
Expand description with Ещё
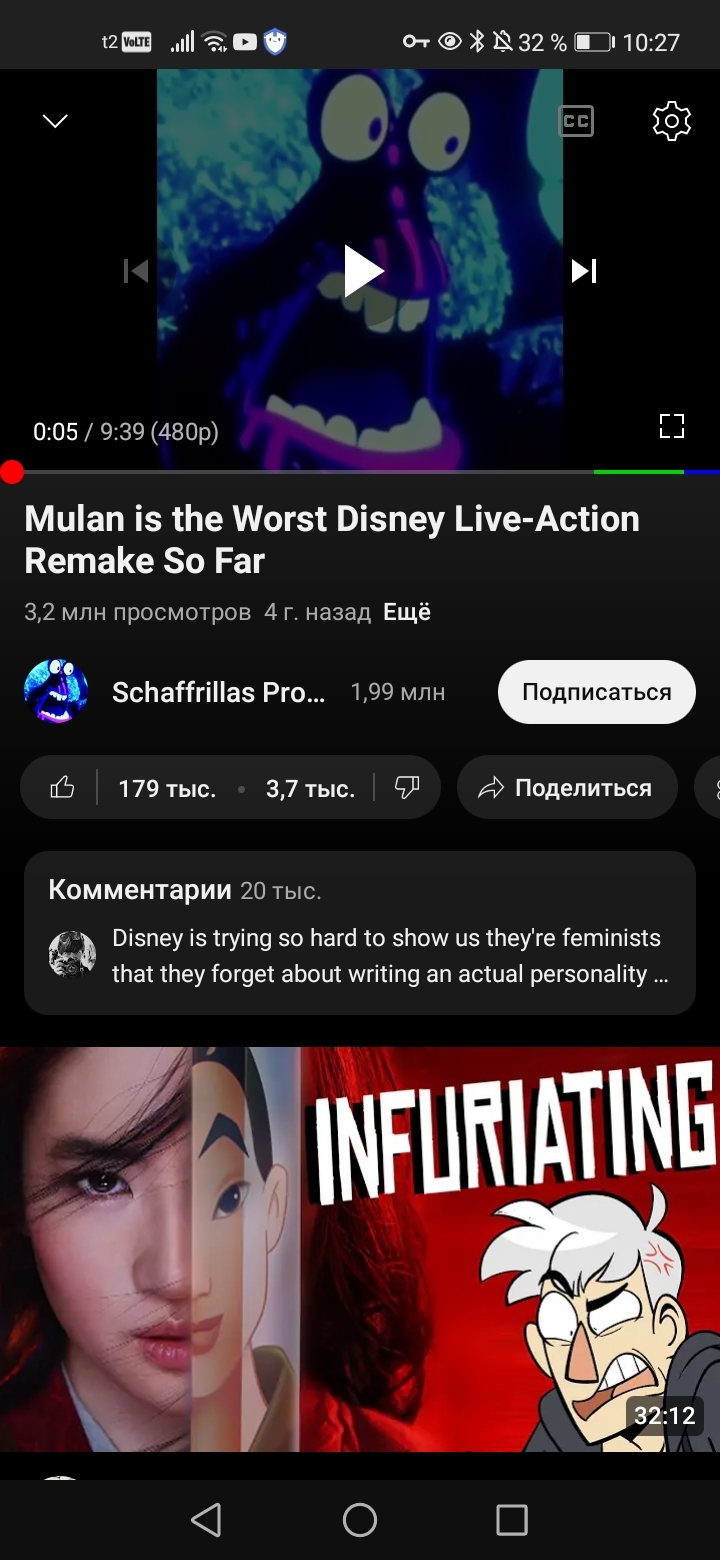click(x=407, y=612)
